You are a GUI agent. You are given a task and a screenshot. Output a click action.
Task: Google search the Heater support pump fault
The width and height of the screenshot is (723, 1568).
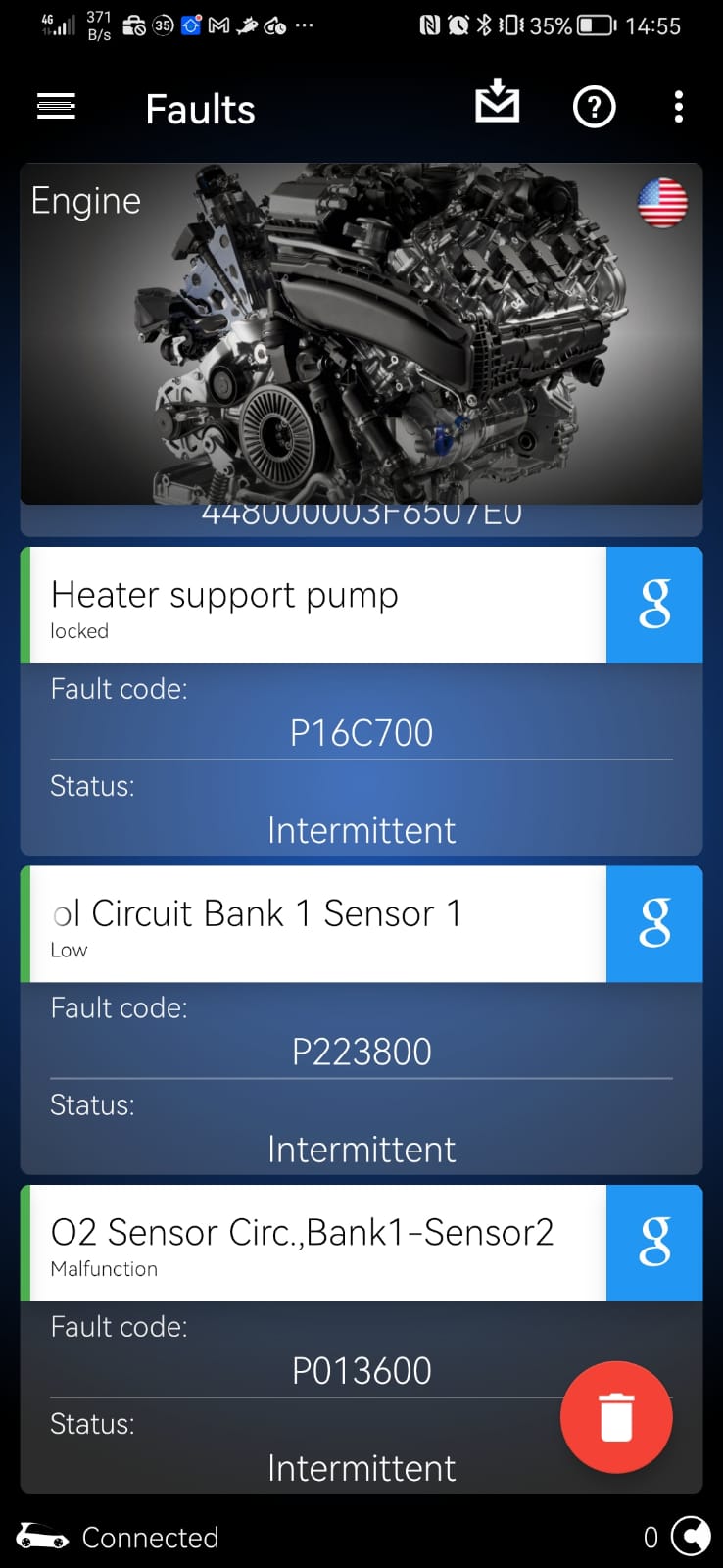coord(654,606)
